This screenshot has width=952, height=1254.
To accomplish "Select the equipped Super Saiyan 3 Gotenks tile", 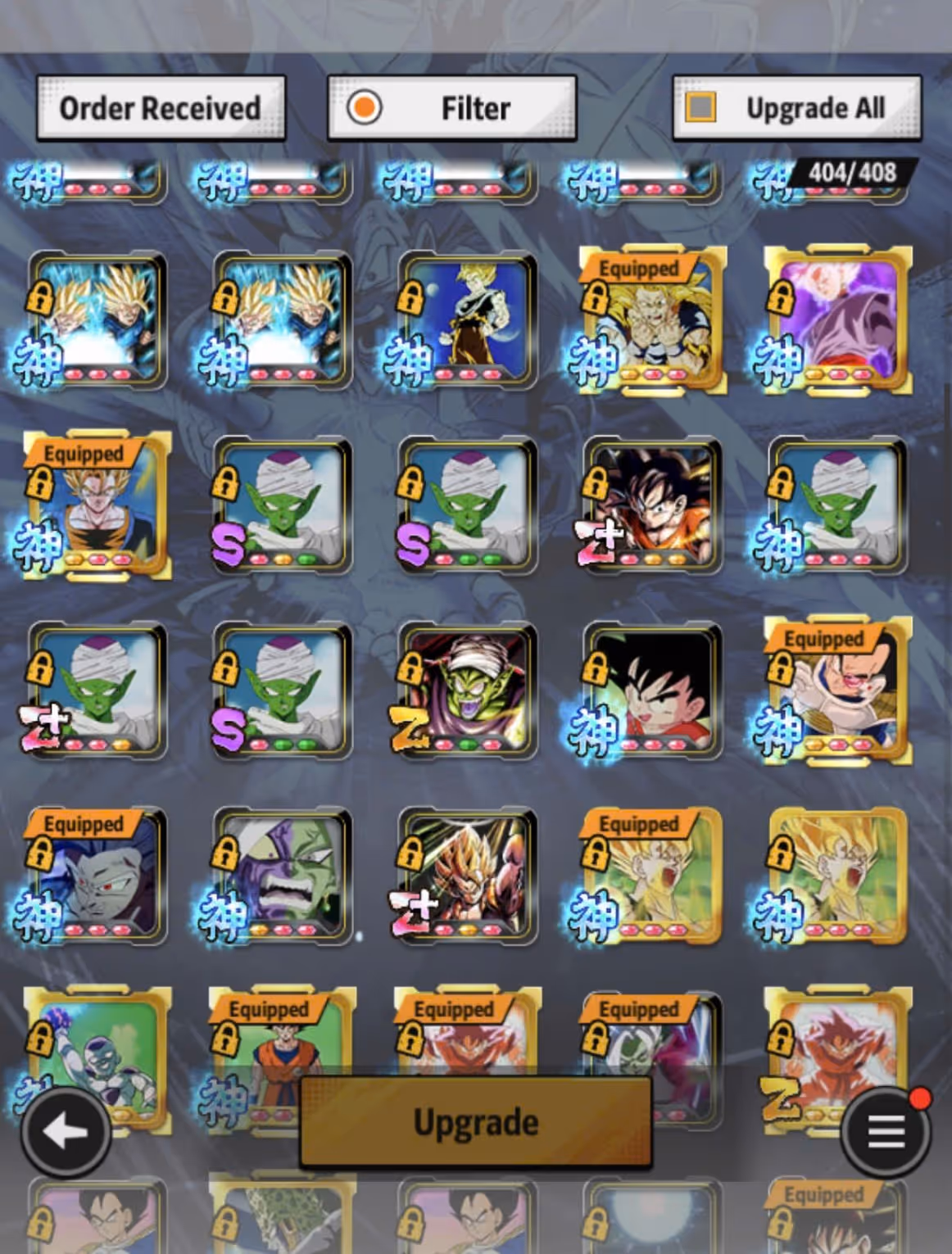I will [x=652, y=319].
